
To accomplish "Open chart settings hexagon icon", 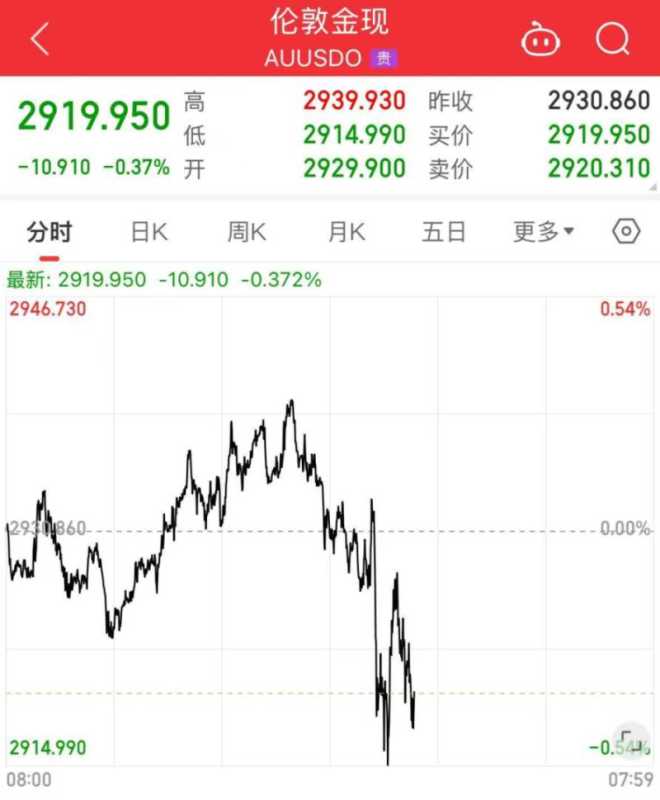I will [x=625, y=232].
